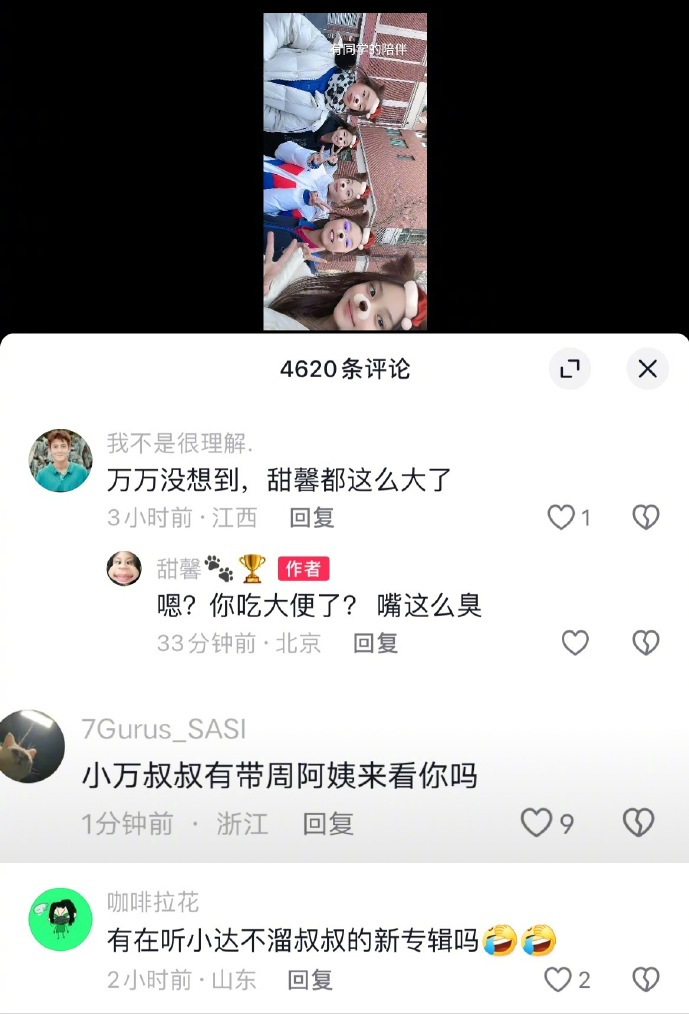Viewport: 689px width, 1014px height.
Task: Dislike the comment by 我不是很理解.
Action: click(646, 517)
